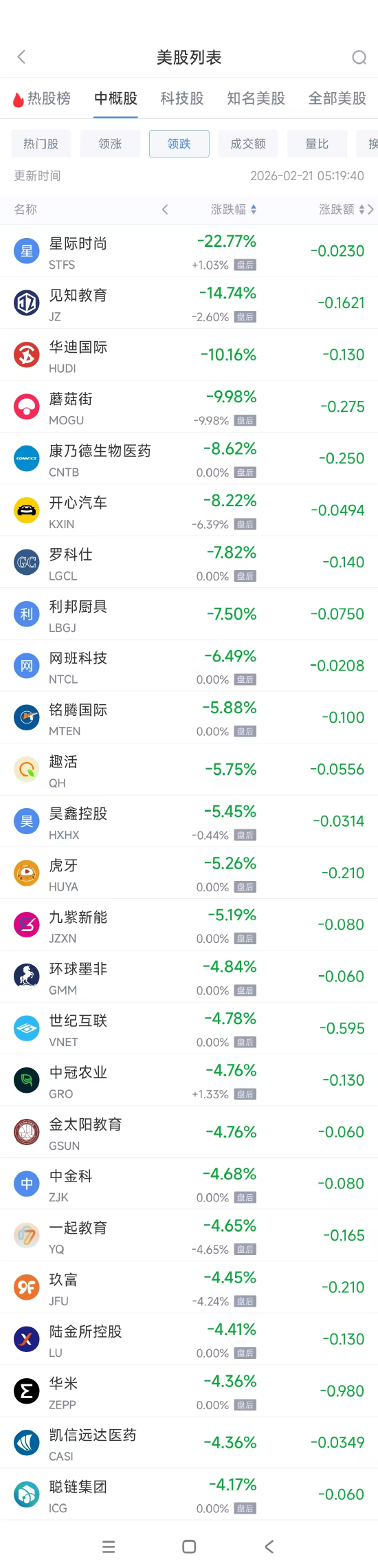The width and height of the screenshot is (378, 1568).
Task: Tap the system home button
Action: click(x=189, y=1547)
